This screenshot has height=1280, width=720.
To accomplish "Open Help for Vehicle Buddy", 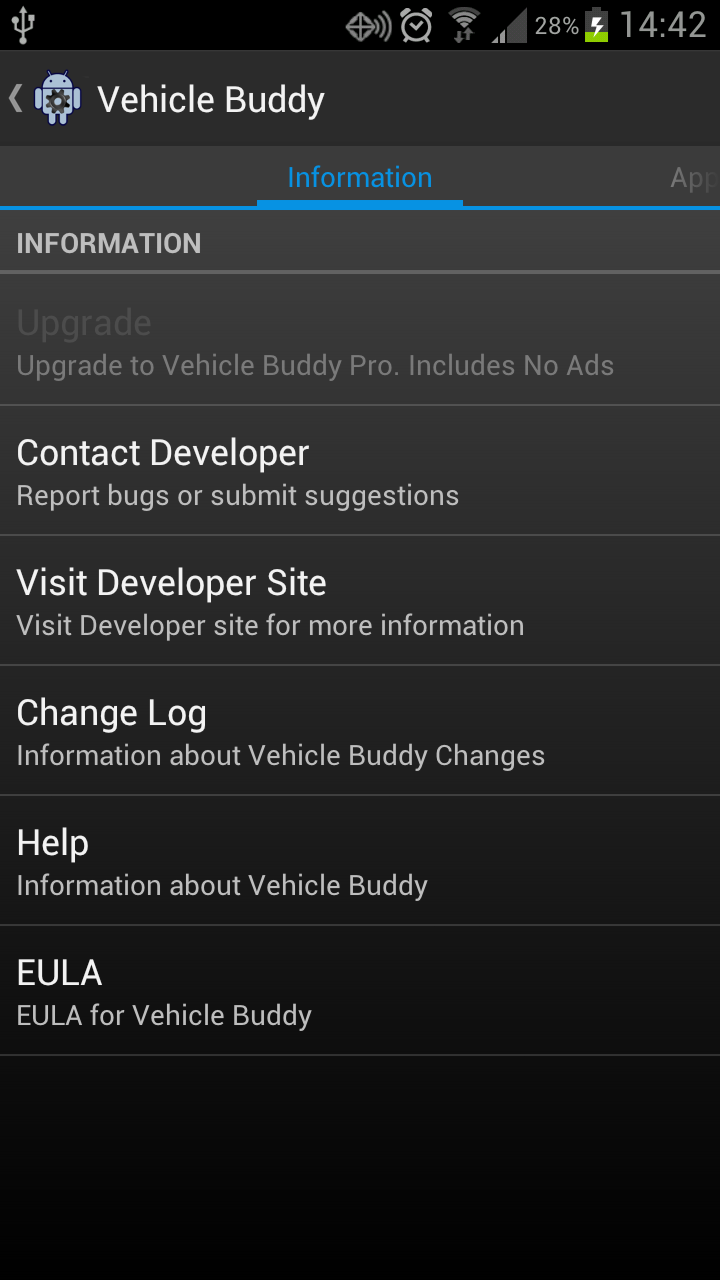I will point(360,861).
